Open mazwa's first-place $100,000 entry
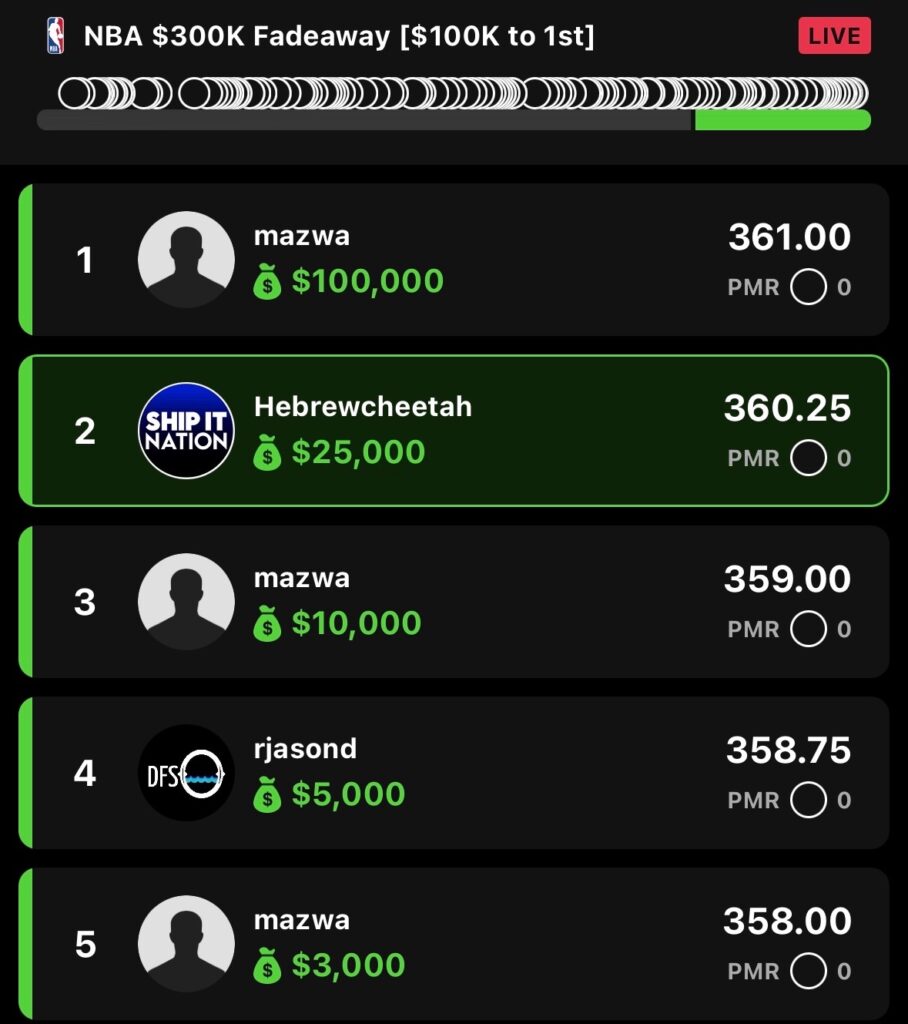The width and height of the screenshot is (908, 1024). pyautogui.click(x=453, y=260)
